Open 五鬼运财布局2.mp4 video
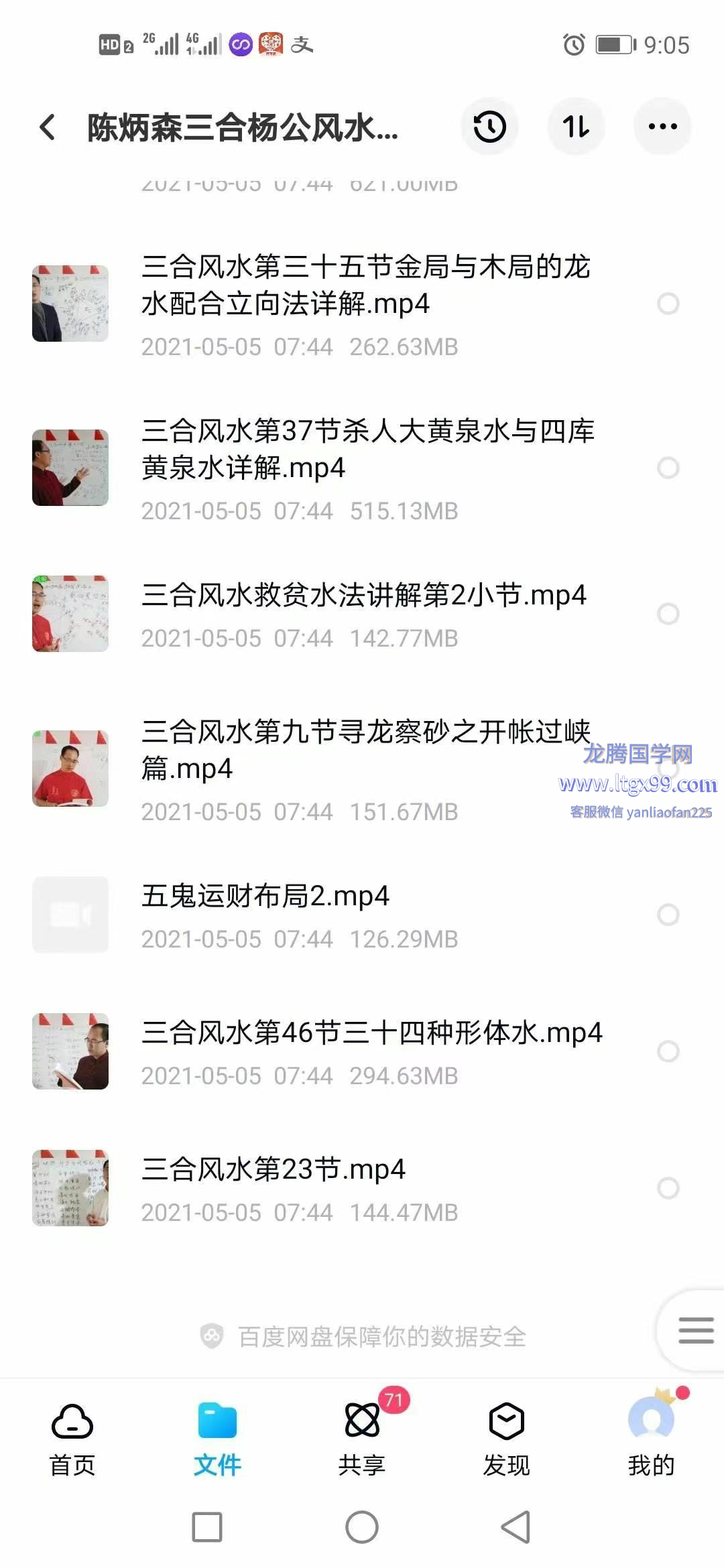 click(x=265, y=896)
